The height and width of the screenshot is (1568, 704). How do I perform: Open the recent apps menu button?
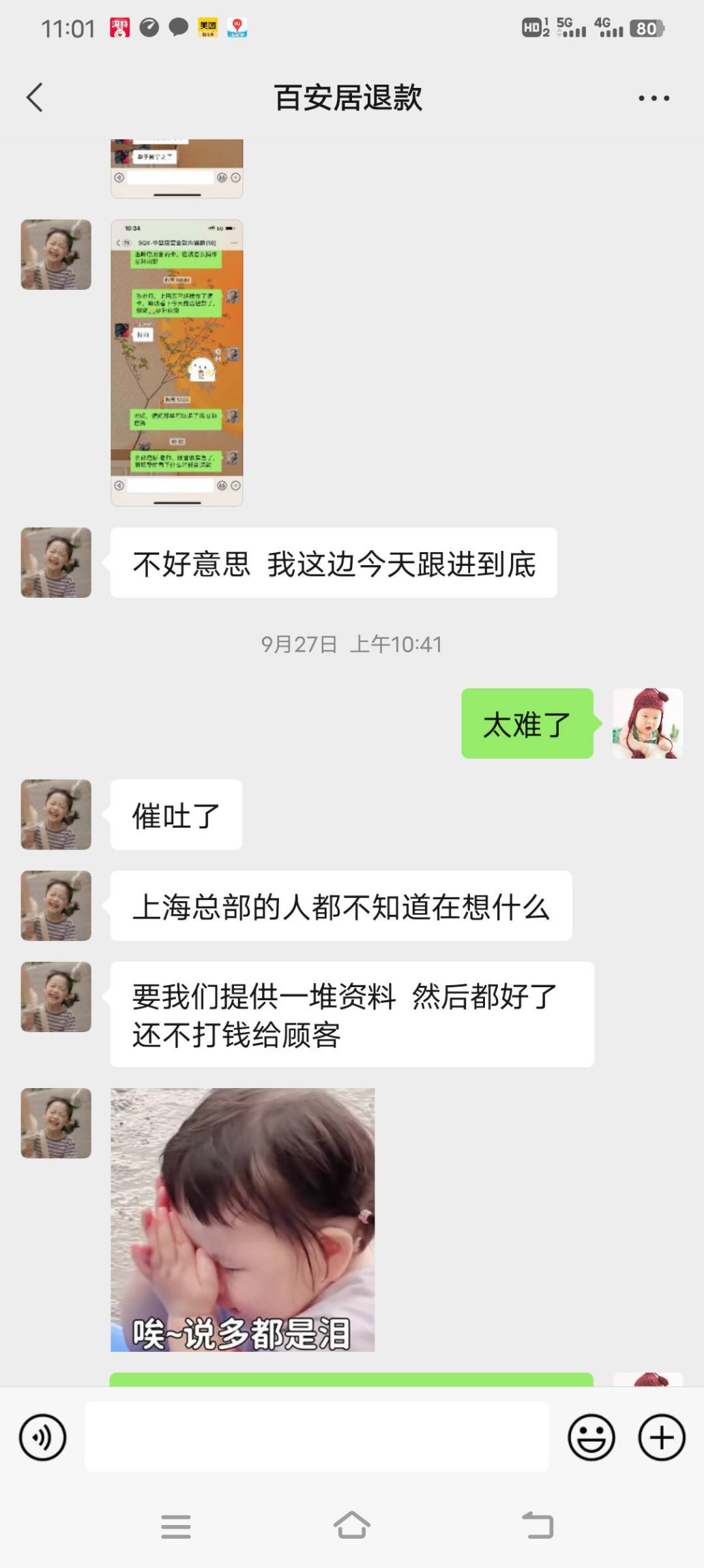click(x=176, y=1526)
